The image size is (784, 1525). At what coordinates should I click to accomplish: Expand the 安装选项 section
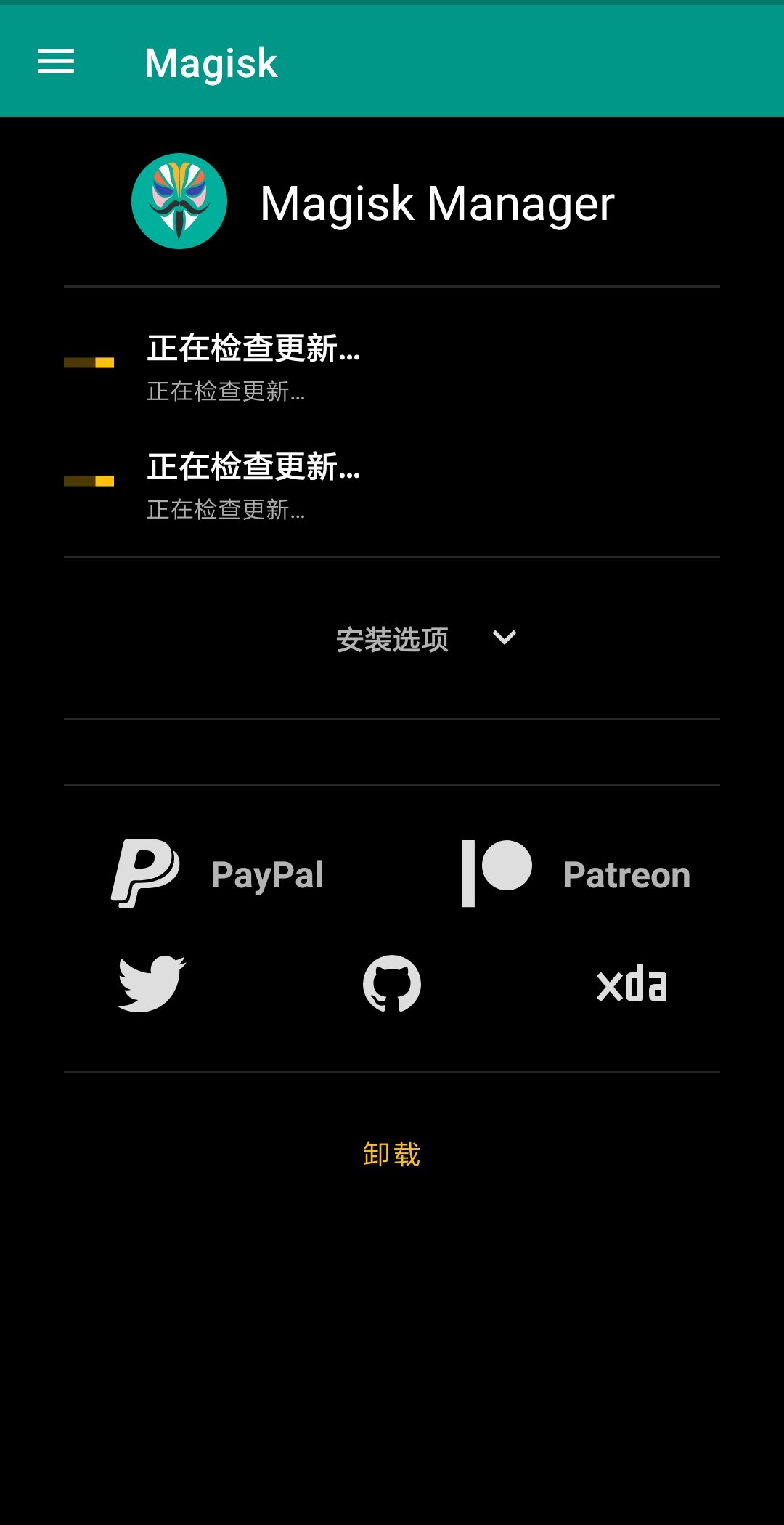(x=392, y=638)
